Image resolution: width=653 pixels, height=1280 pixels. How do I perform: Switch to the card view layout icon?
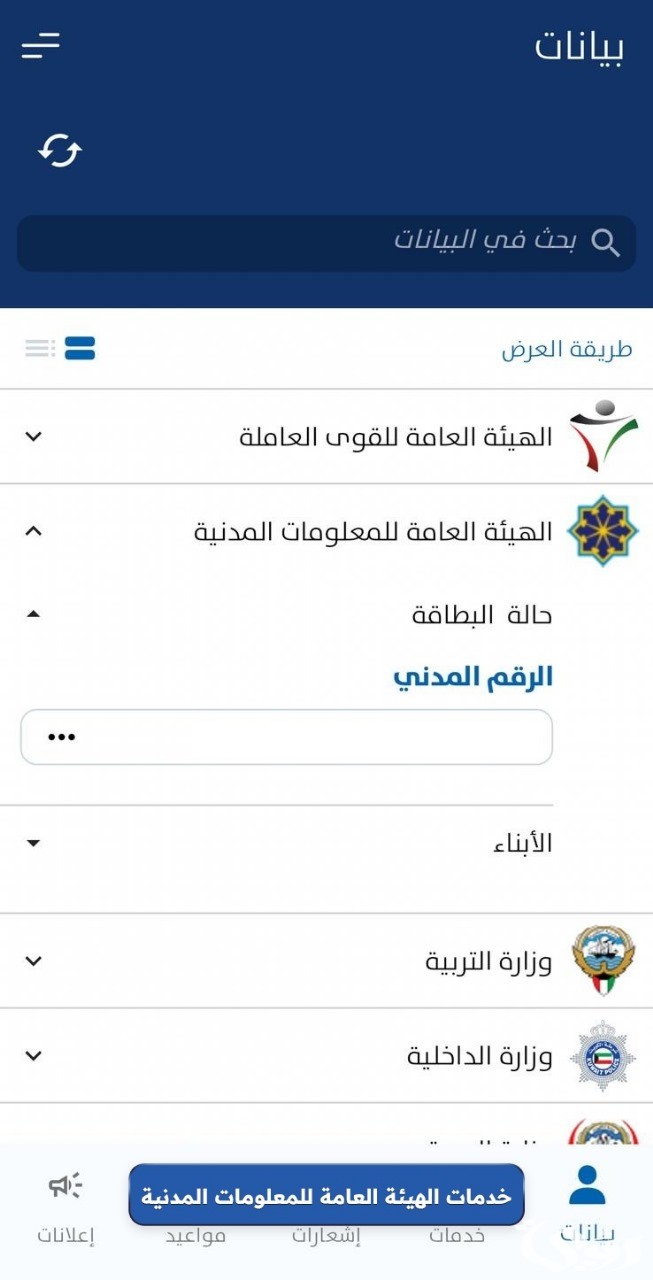coord(80,348)
